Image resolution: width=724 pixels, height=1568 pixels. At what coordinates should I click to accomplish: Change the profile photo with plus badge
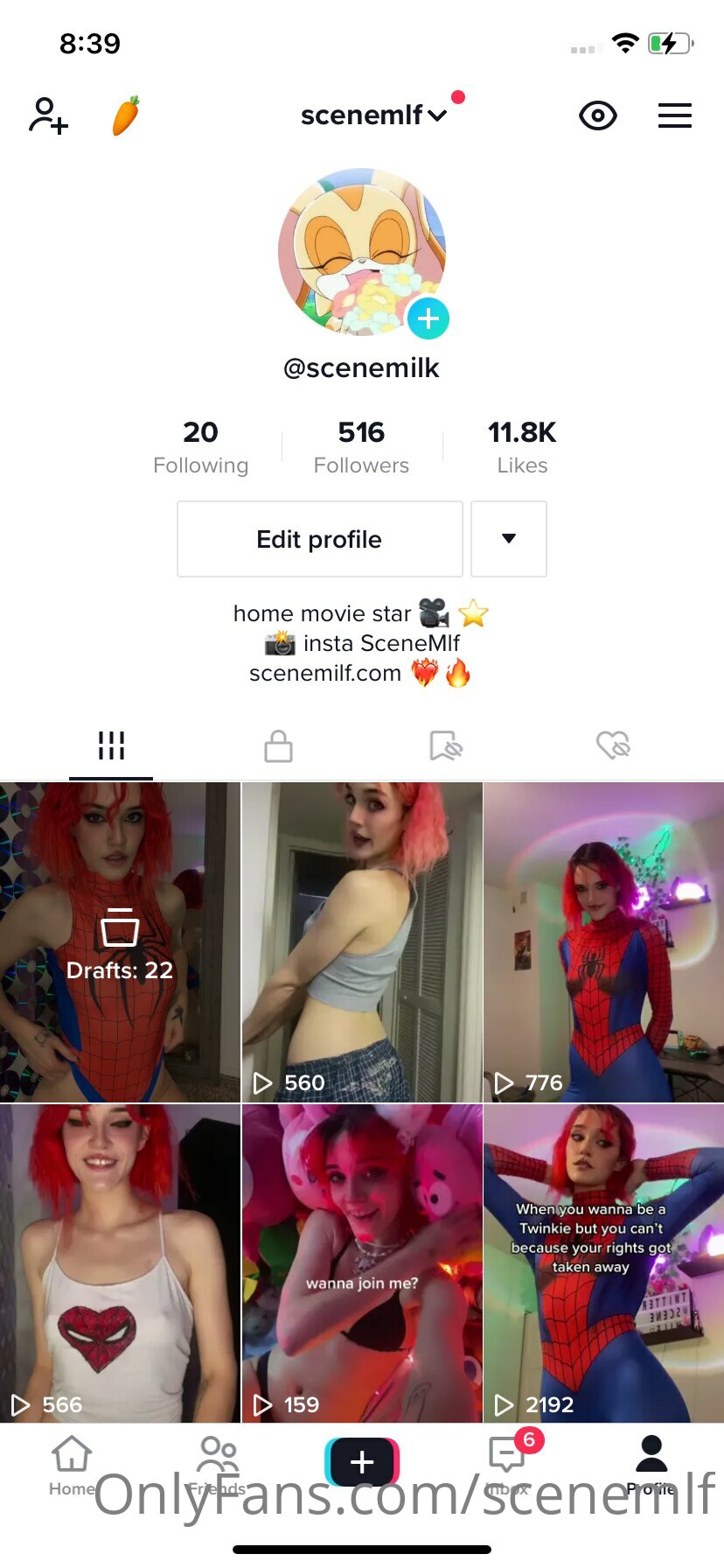428,318
